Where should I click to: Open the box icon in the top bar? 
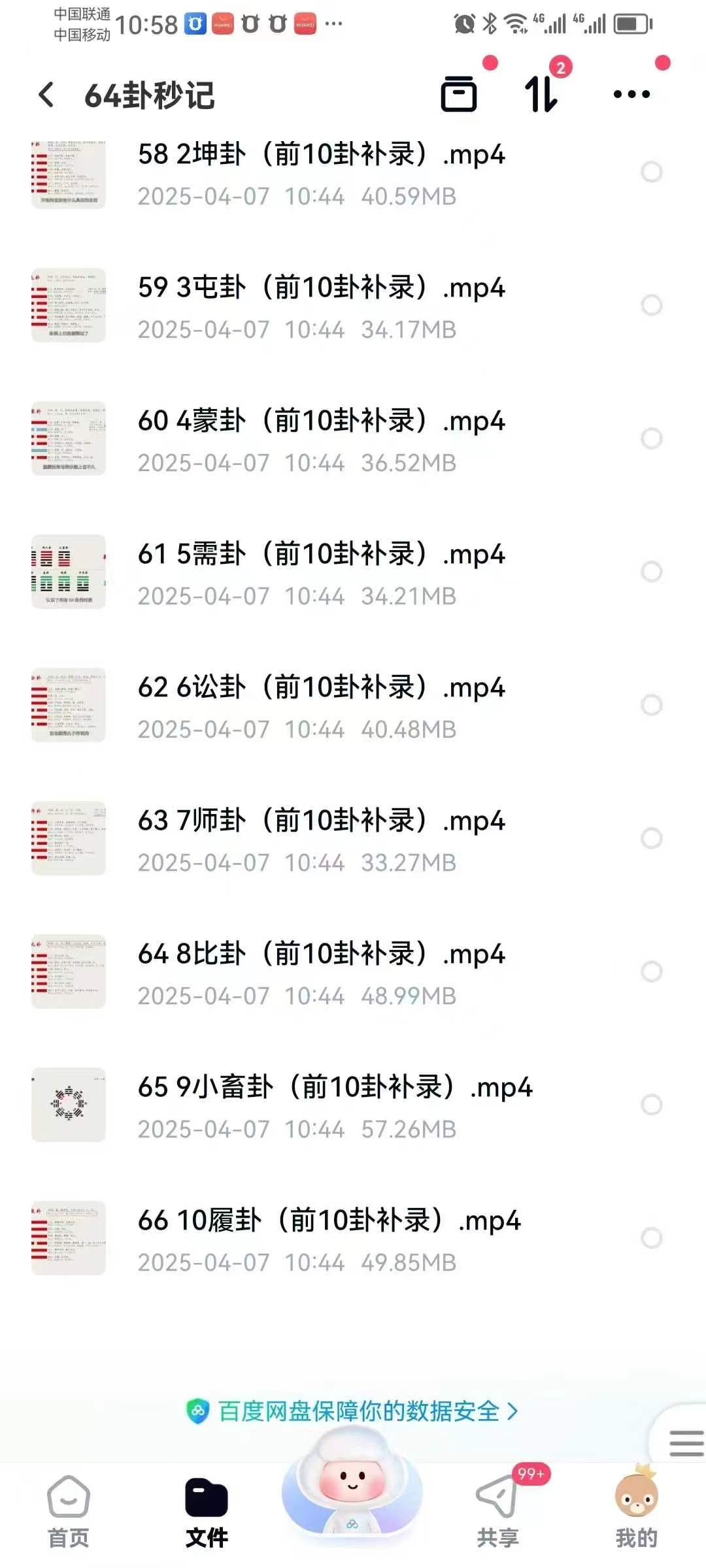click(459, 94)
